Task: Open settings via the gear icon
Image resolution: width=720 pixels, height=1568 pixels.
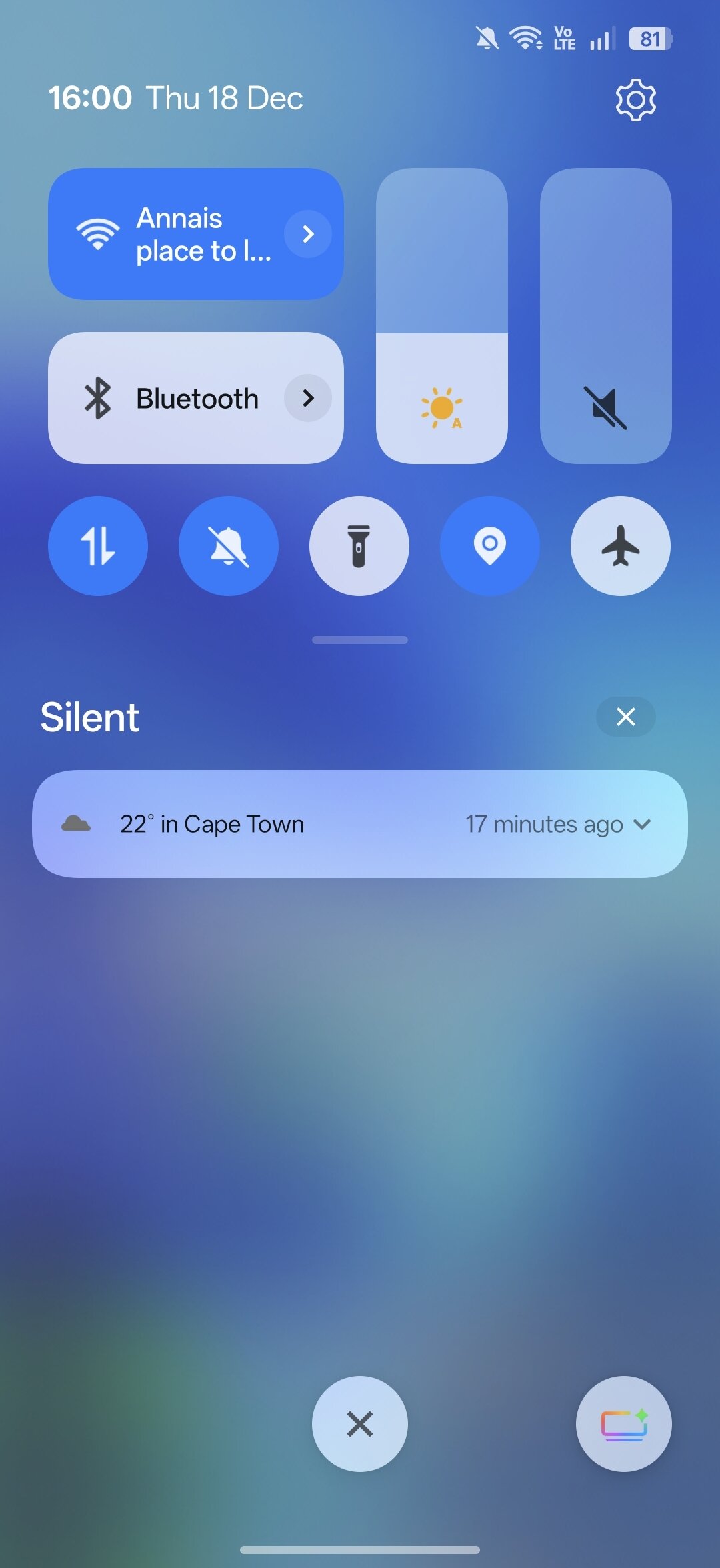Action: 635,100
